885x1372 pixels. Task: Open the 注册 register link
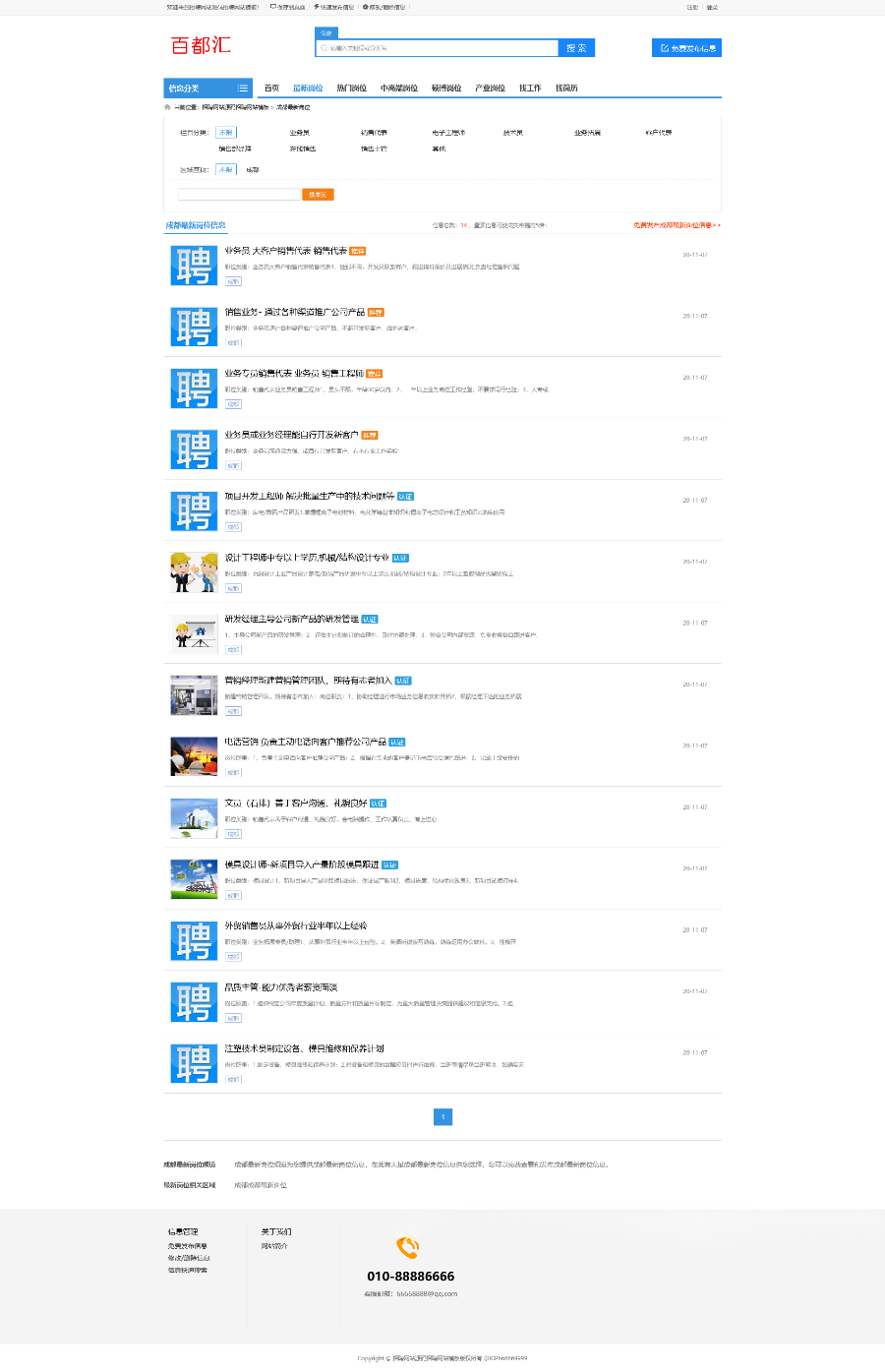pos(692,7)
